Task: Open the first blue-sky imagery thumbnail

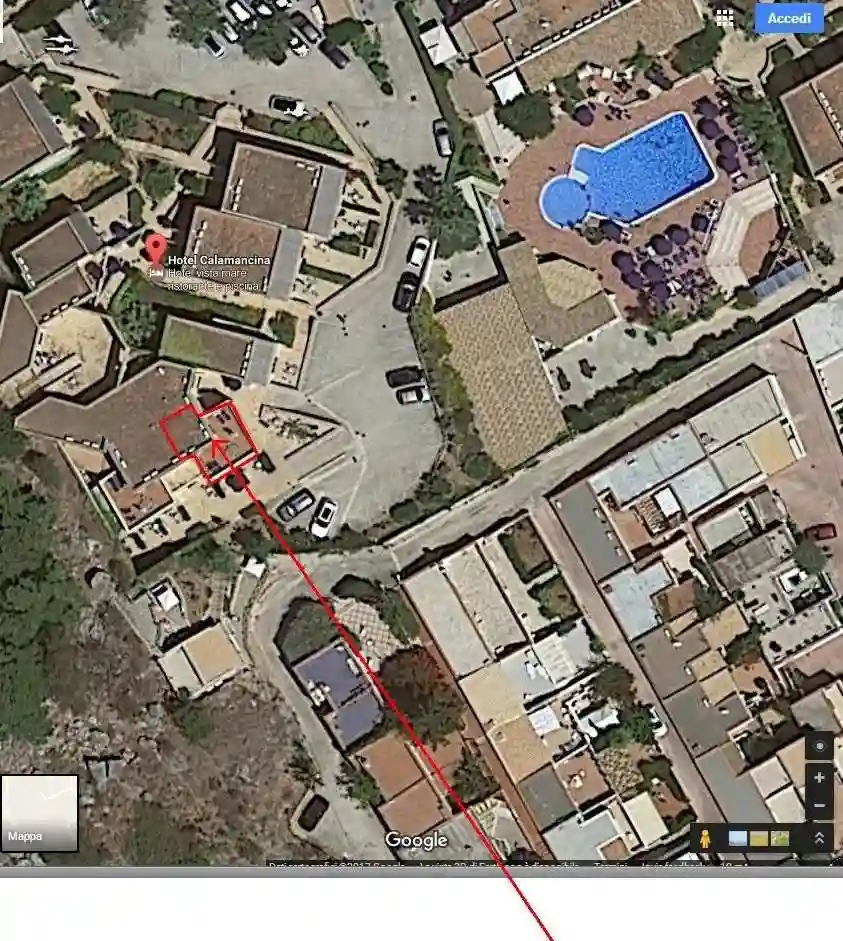Action: (736, 838)
